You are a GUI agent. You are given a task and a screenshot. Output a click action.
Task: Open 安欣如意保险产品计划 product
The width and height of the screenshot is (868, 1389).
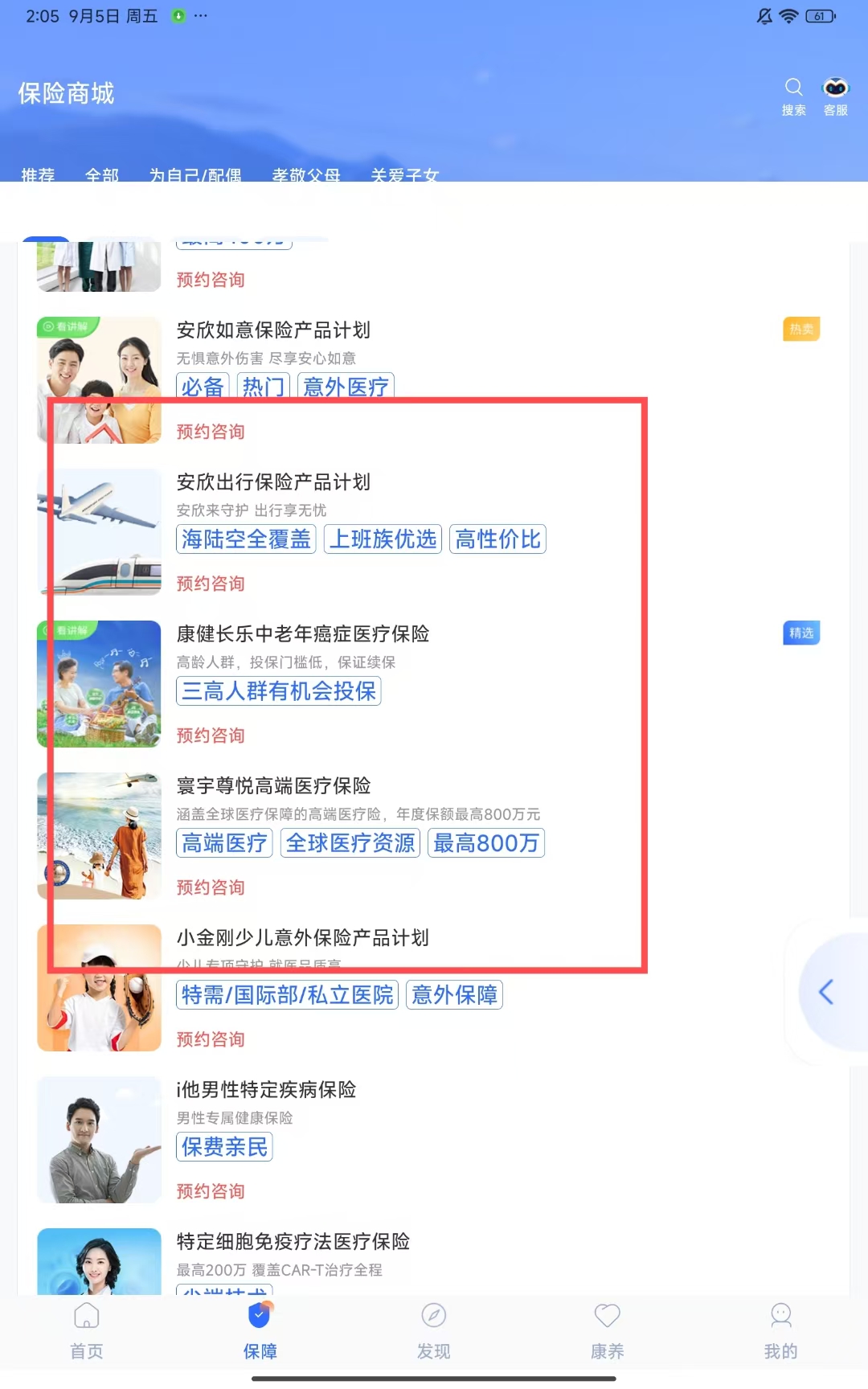tap(273, 330)
